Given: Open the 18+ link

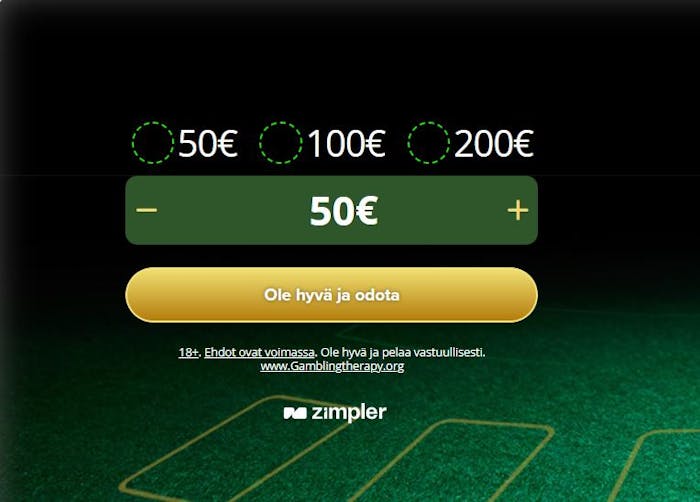Looking at the screenshot, I should (x=188, y=353).
